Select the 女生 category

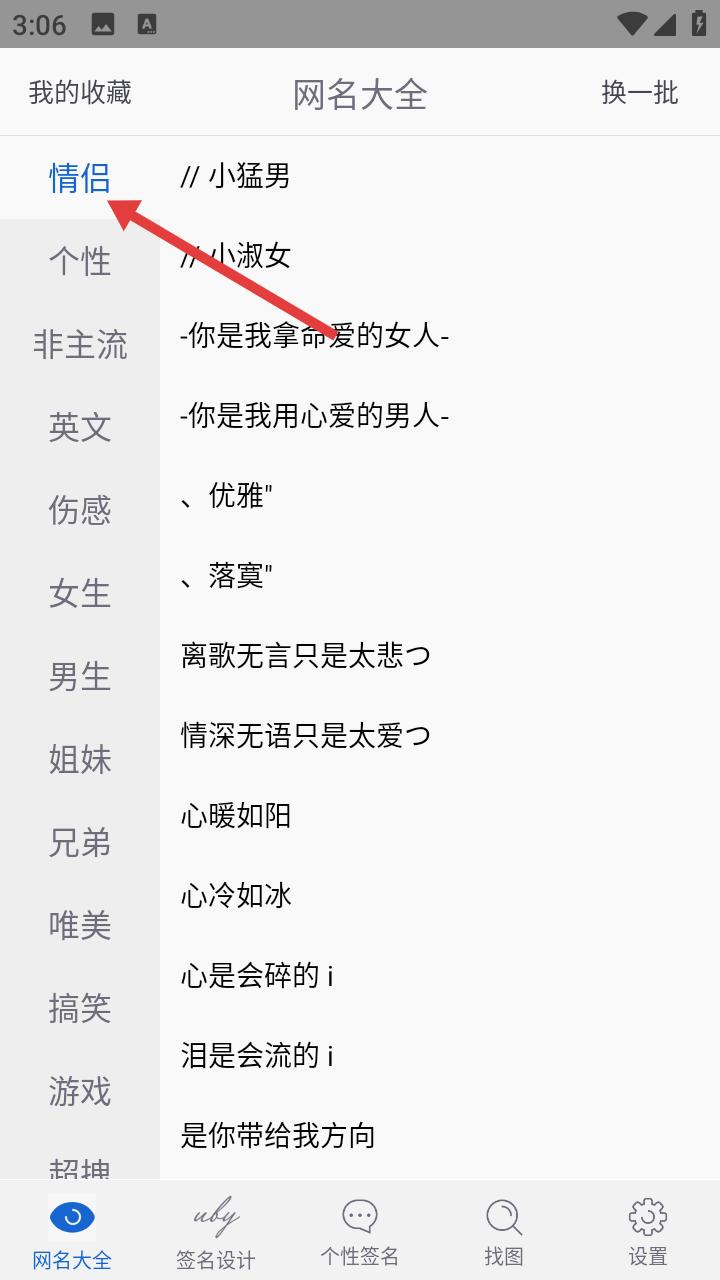click(80, 593)
